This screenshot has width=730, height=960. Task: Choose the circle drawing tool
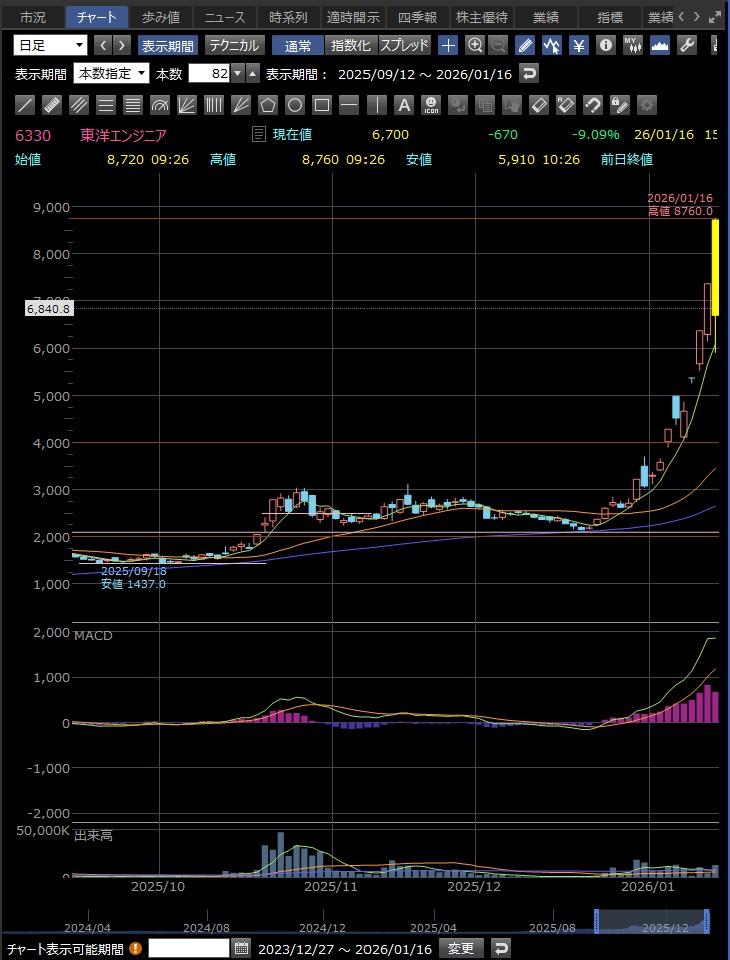tap(294, 104)
